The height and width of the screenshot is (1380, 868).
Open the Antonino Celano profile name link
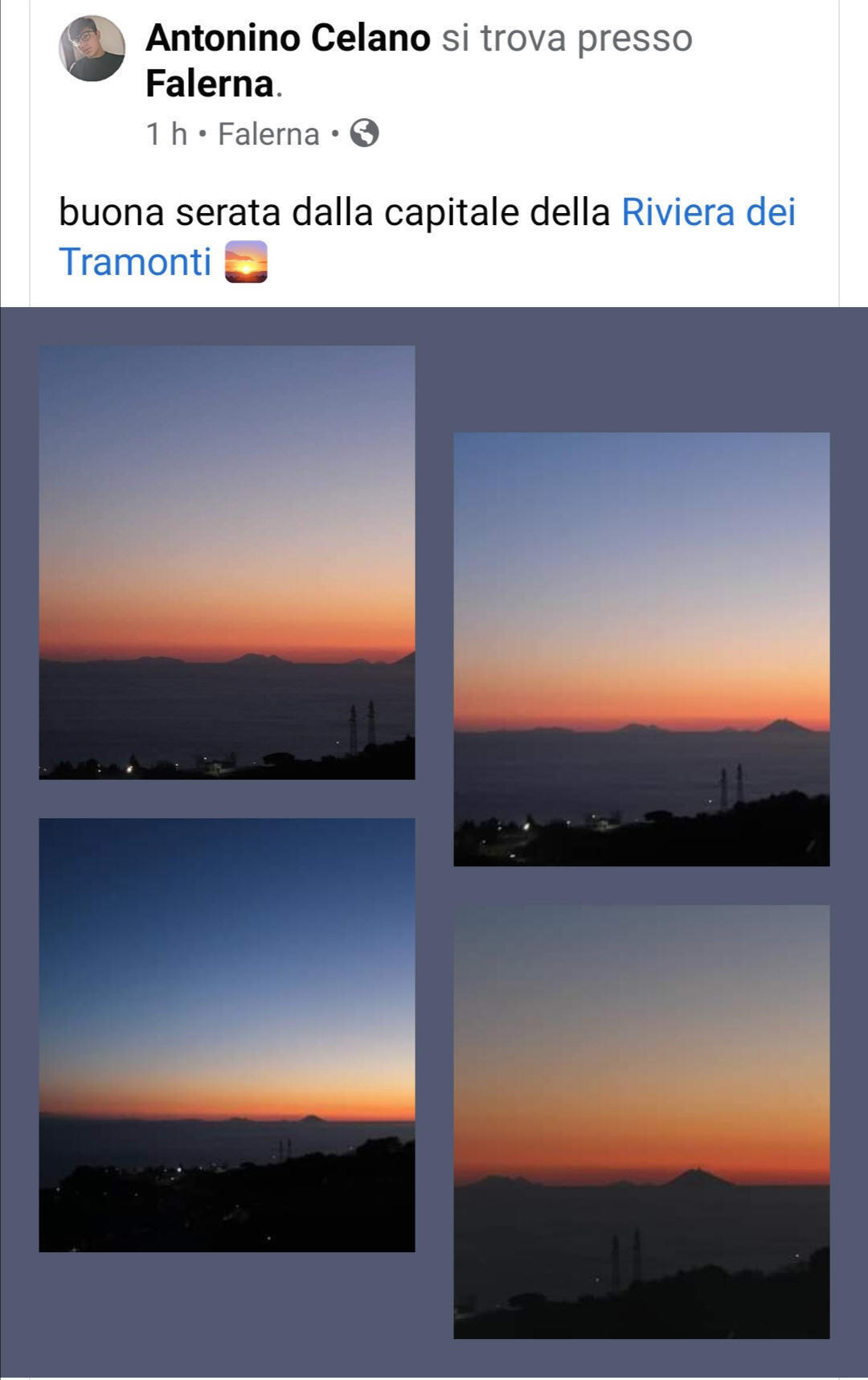tap(288, 38)
